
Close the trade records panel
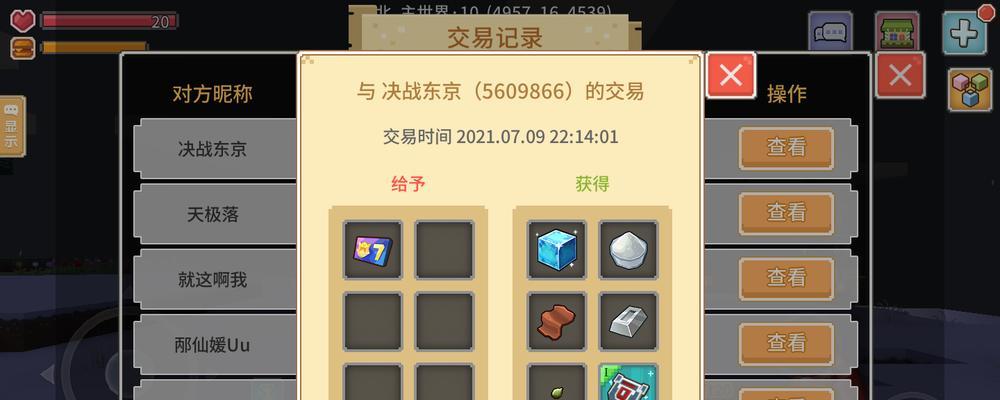click(x=900, y=75)
